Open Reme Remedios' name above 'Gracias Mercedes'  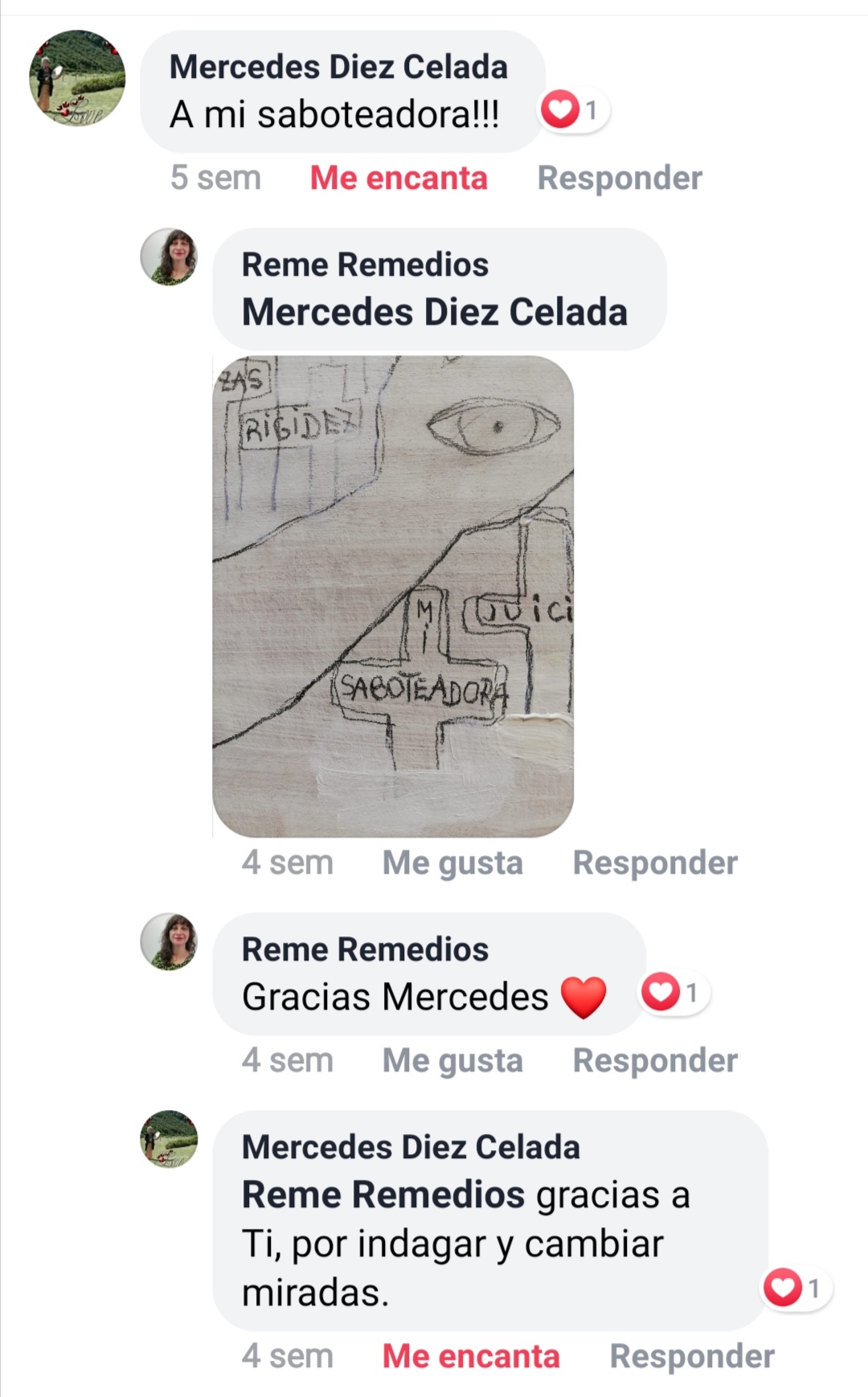pos(365,949)
